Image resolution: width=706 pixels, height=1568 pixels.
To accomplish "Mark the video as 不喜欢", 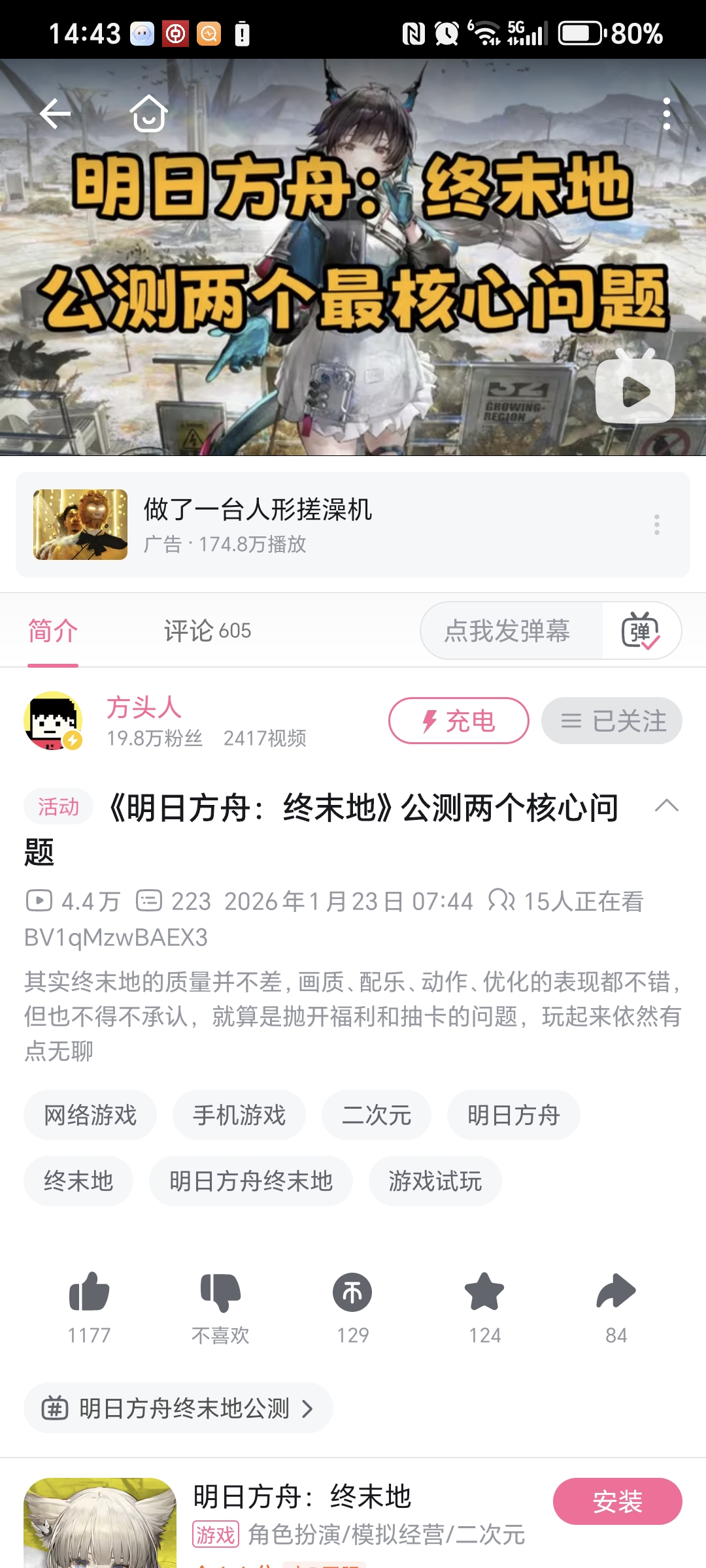I will pyautogui.click(x=220, y=1294).
